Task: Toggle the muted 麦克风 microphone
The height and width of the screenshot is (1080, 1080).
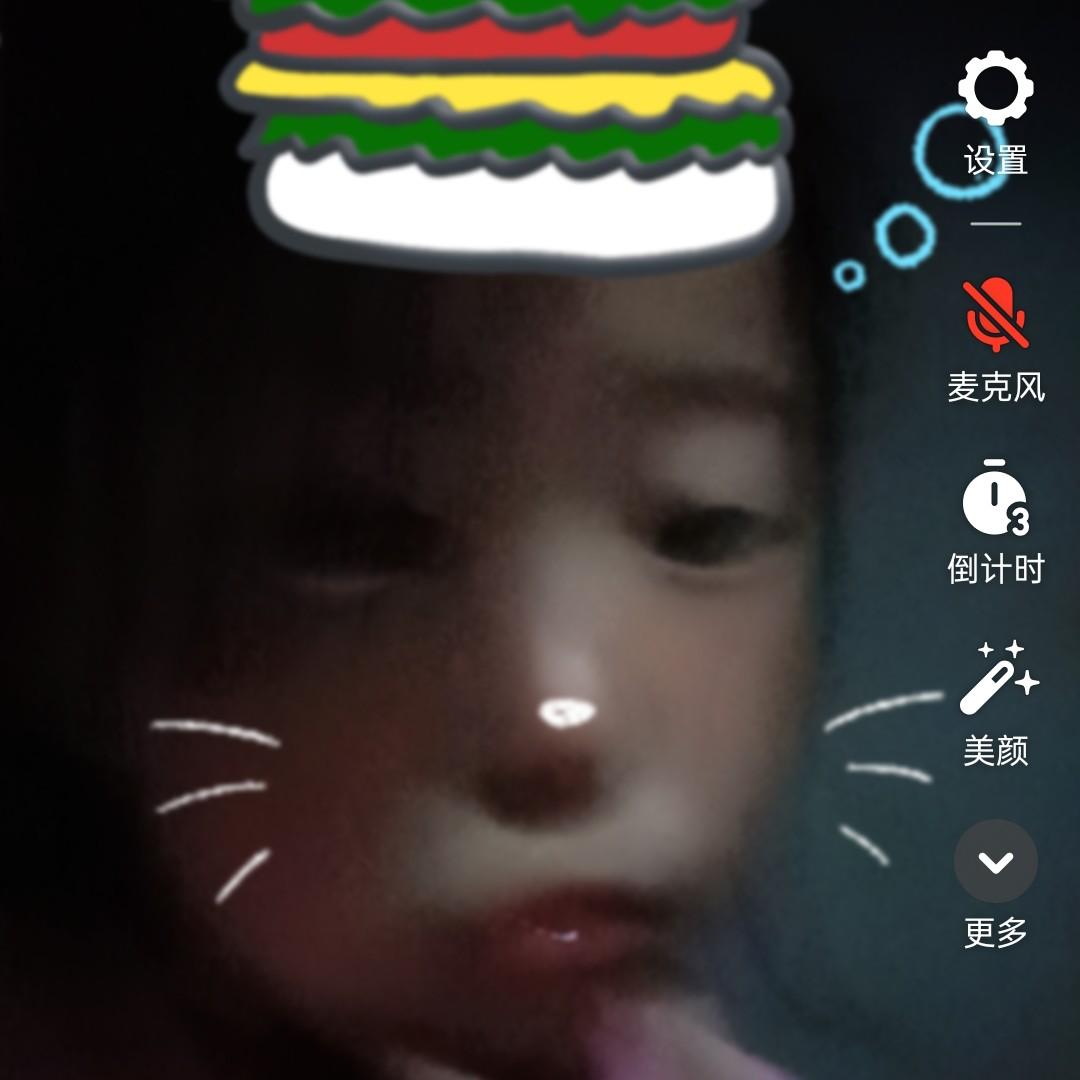Action: coord(995,317)
